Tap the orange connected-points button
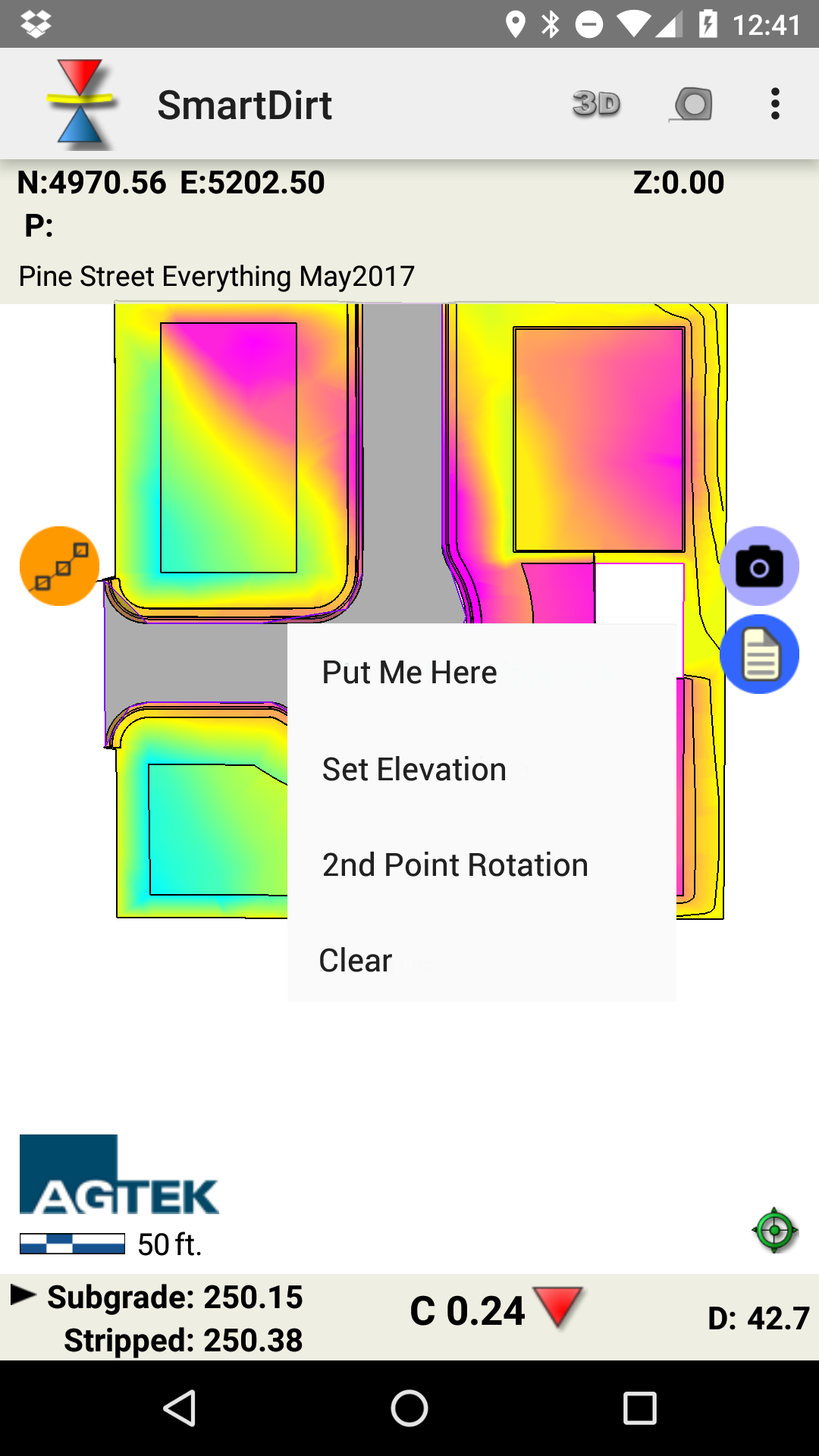819x1456 pixels. 59,566
